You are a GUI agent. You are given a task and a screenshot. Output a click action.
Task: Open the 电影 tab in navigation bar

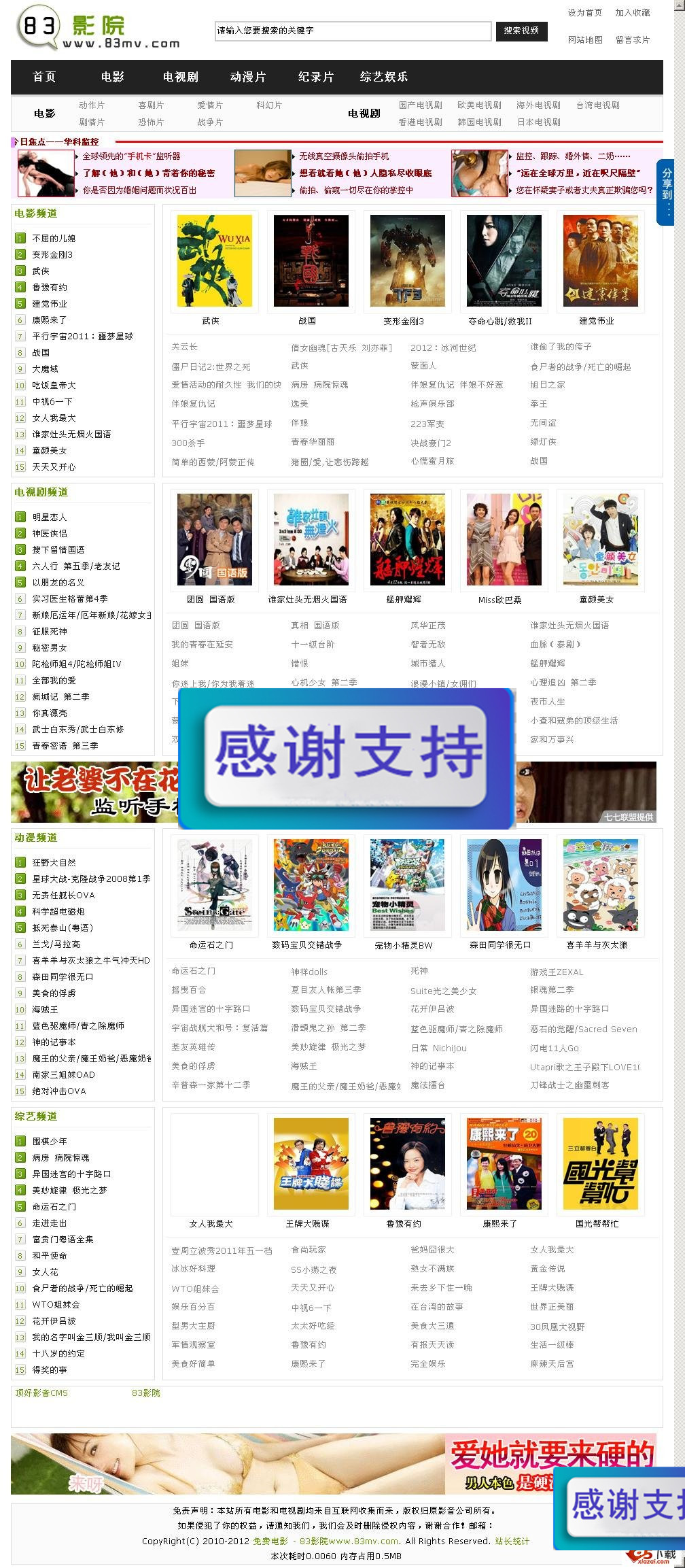[x=113, y=77]
